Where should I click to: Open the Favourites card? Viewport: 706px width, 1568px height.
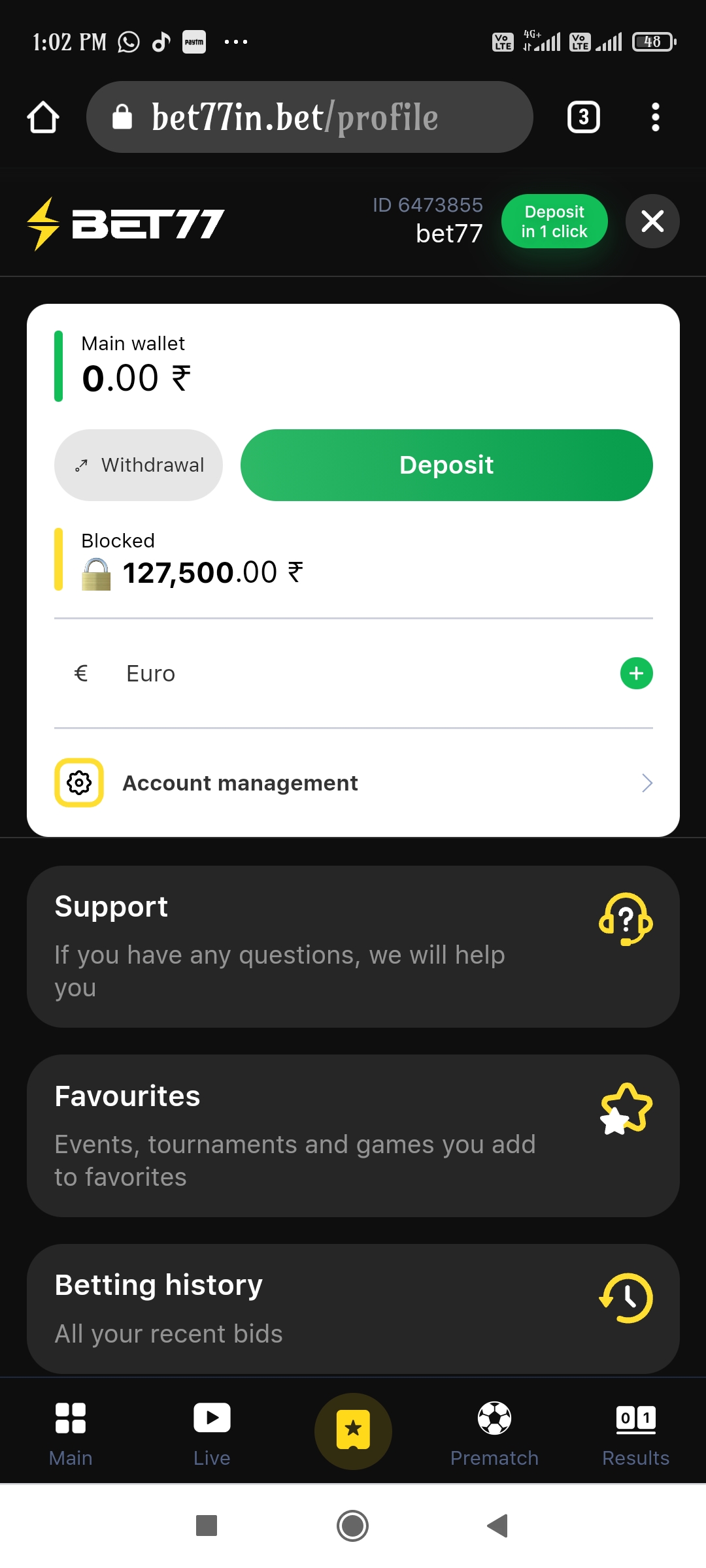pos(353,1135)
